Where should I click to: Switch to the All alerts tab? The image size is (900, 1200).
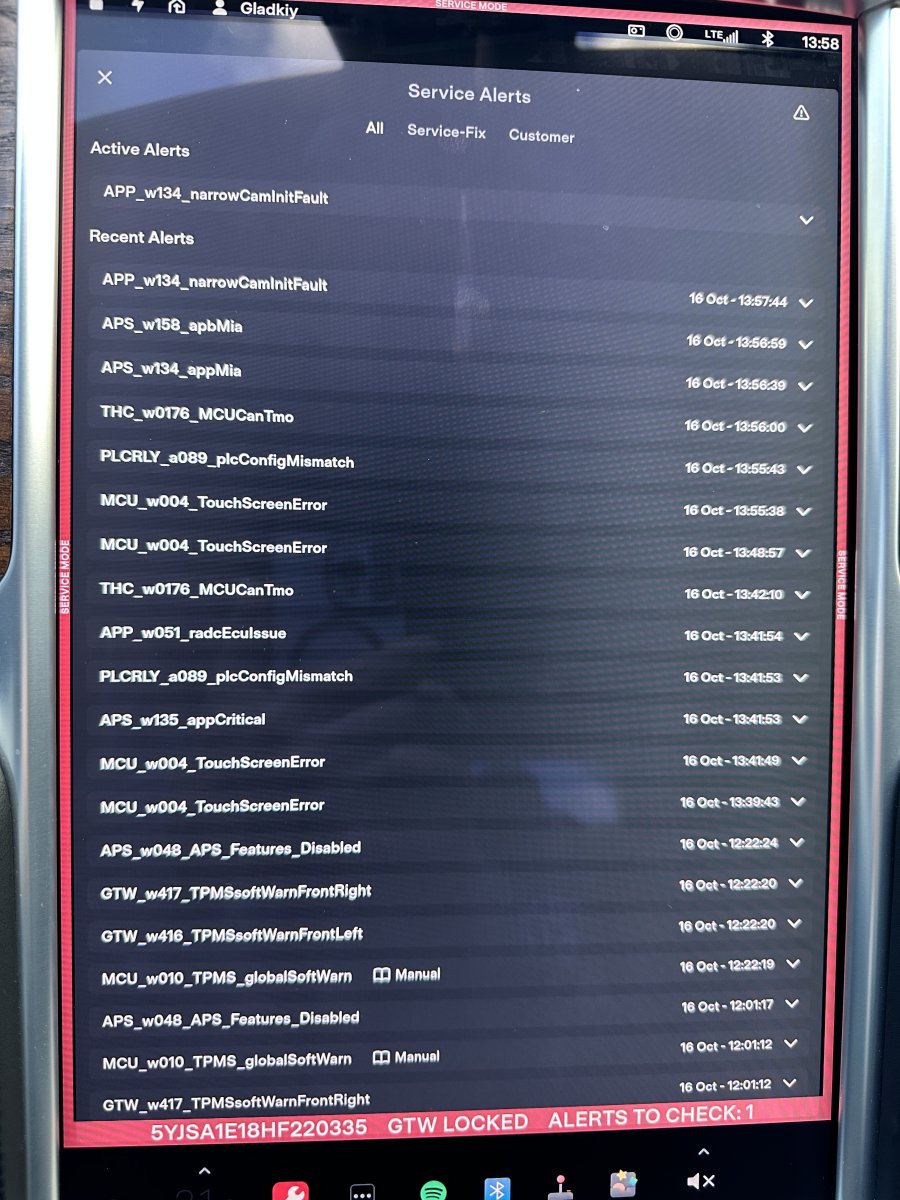(x=375, y=128)
